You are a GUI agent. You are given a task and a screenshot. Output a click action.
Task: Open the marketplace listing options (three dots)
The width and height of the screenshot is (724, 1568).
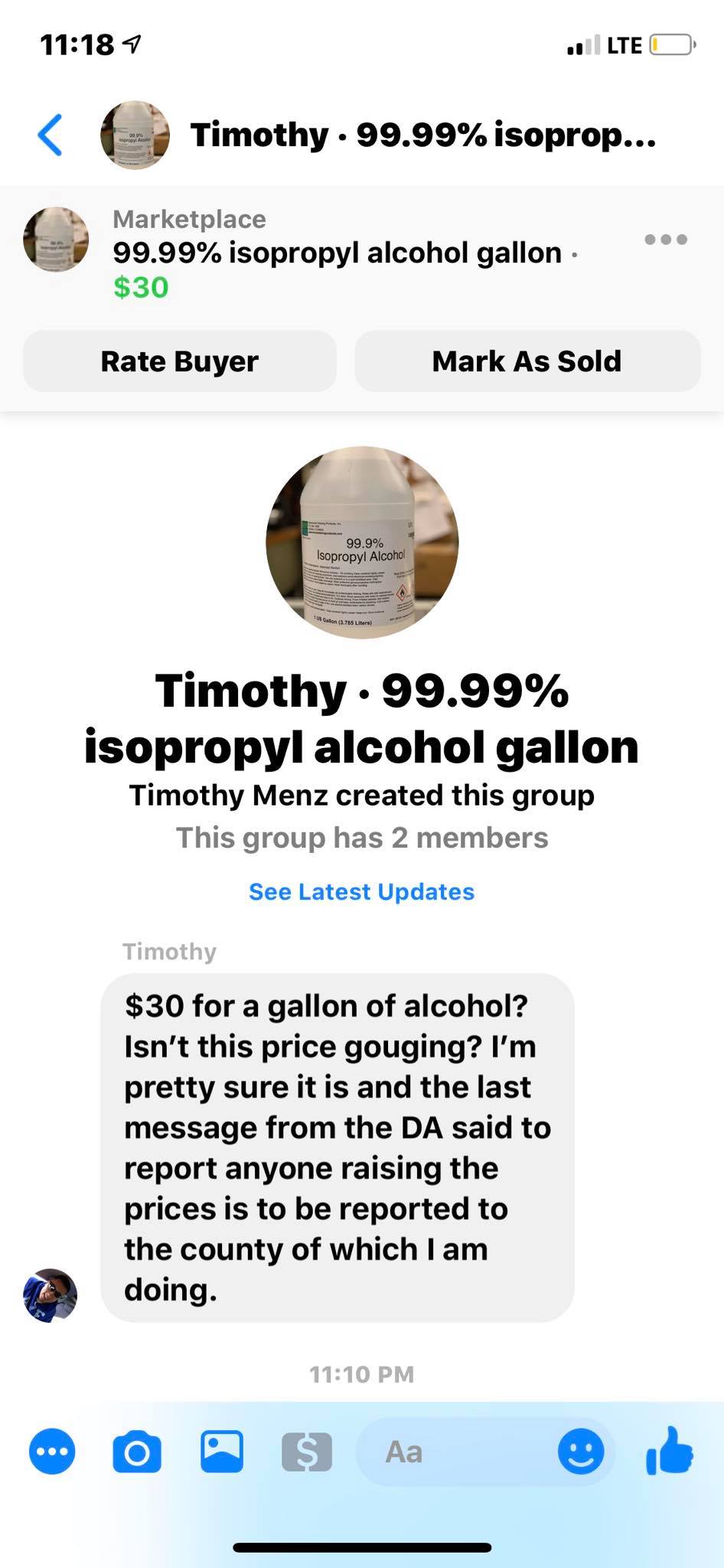tap(665, 240)
